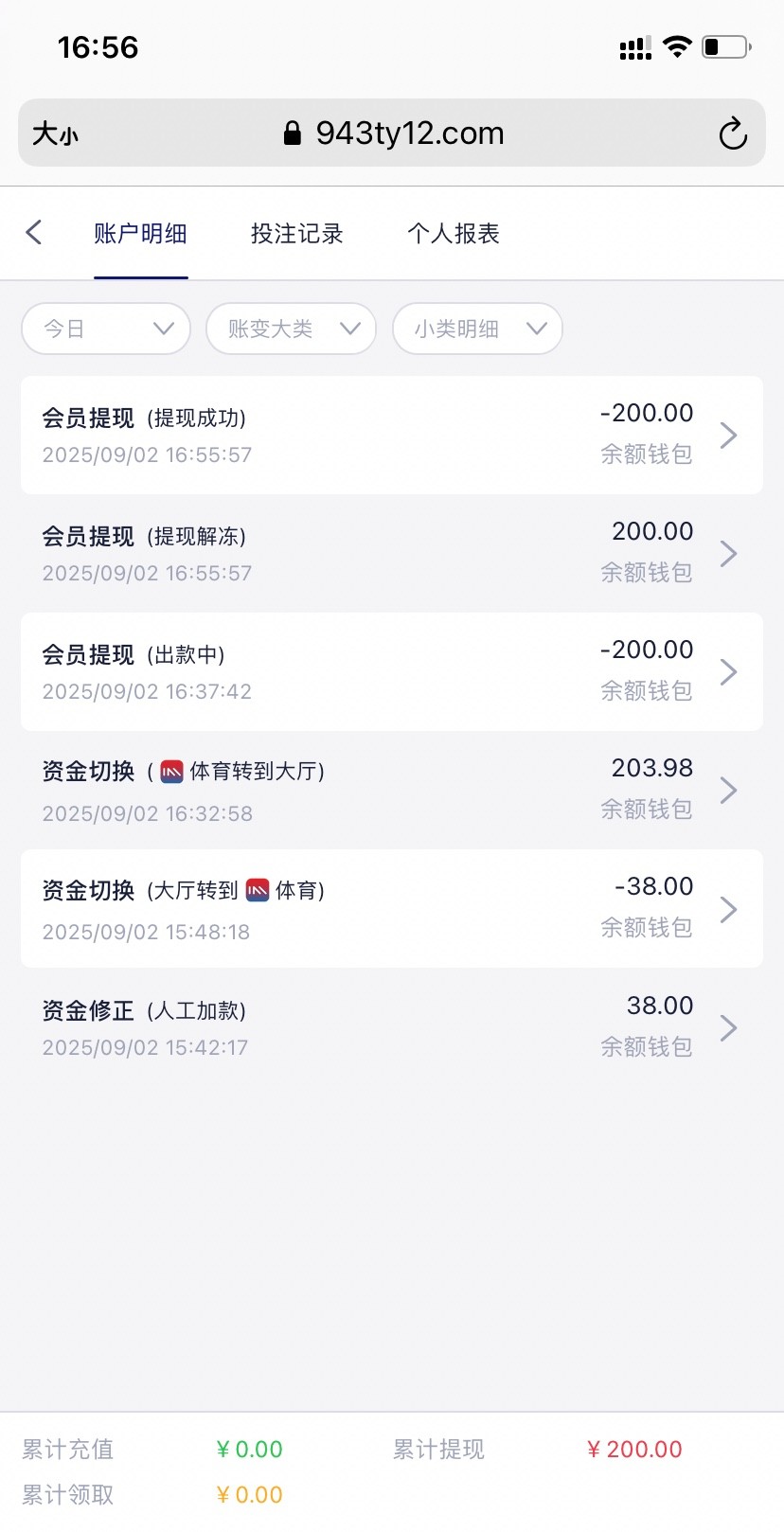
Task: View the 资金修正 人工加款 record
Action: point(391,1027)
